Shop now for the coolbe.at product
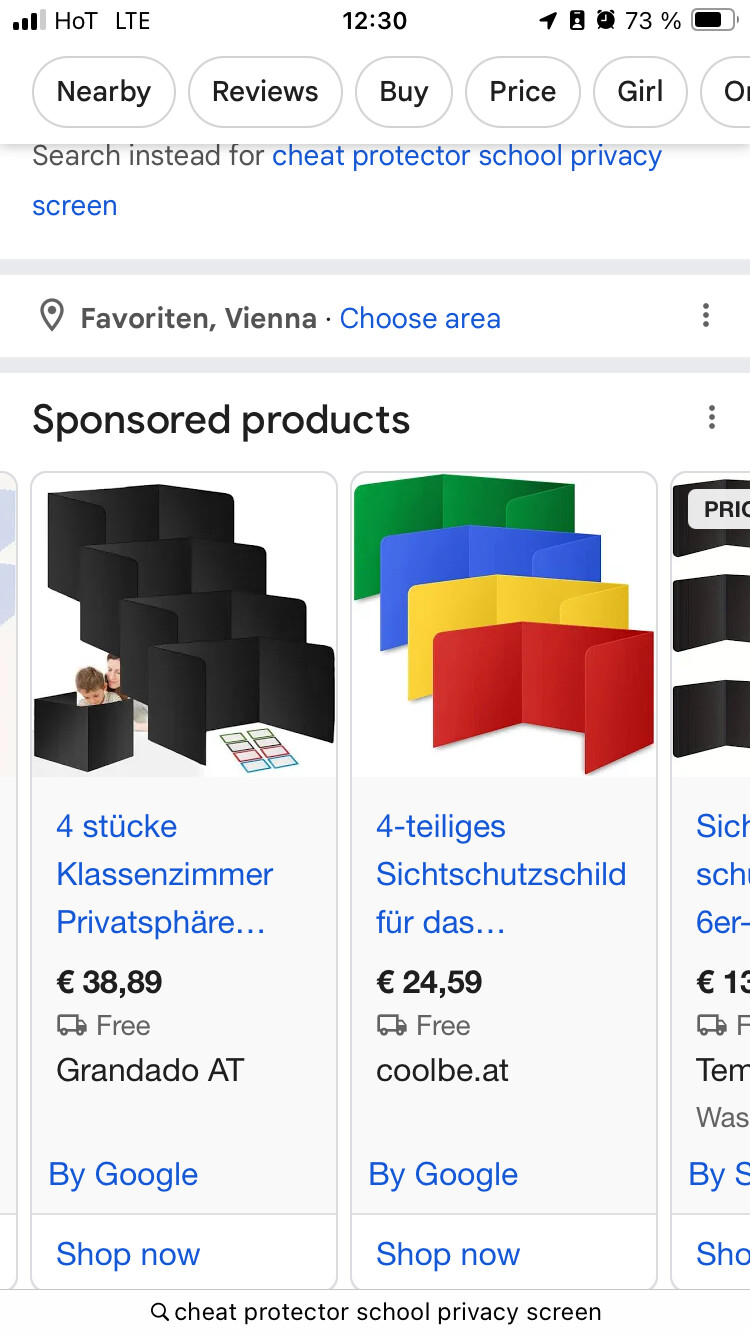Image resolution: width=750 pixels, height=1334 pixels. click(448, 1254)
